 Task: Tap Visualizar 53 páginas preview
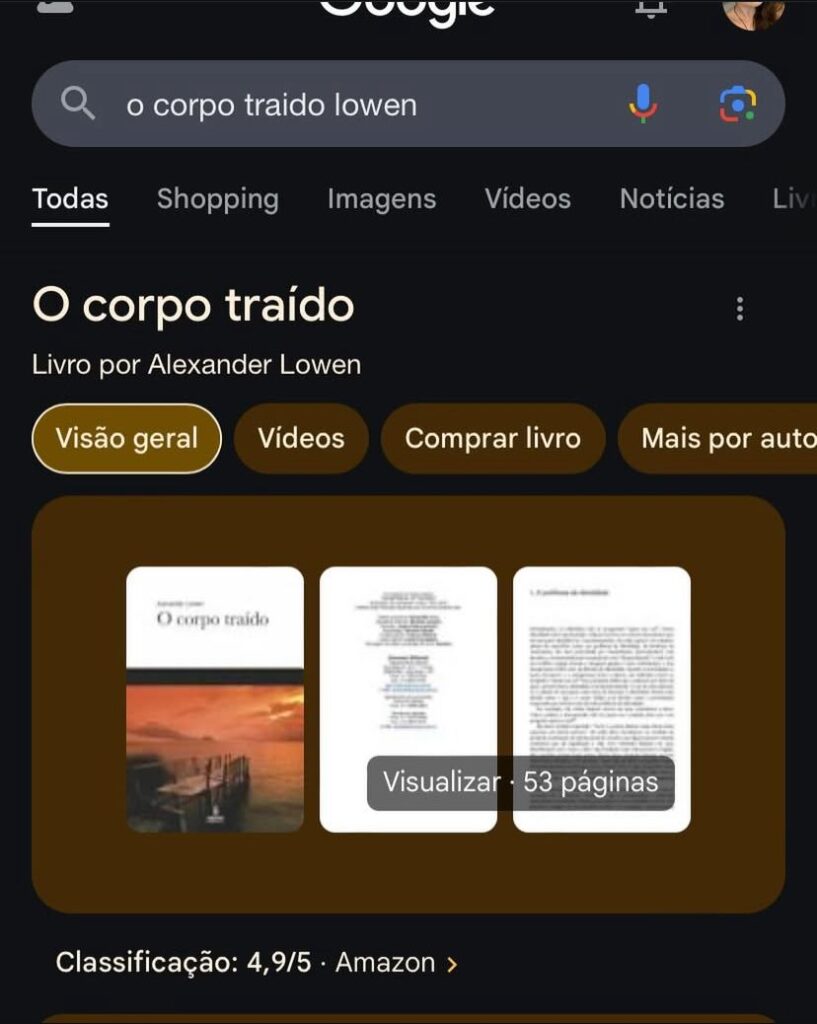tap(520, 782)
